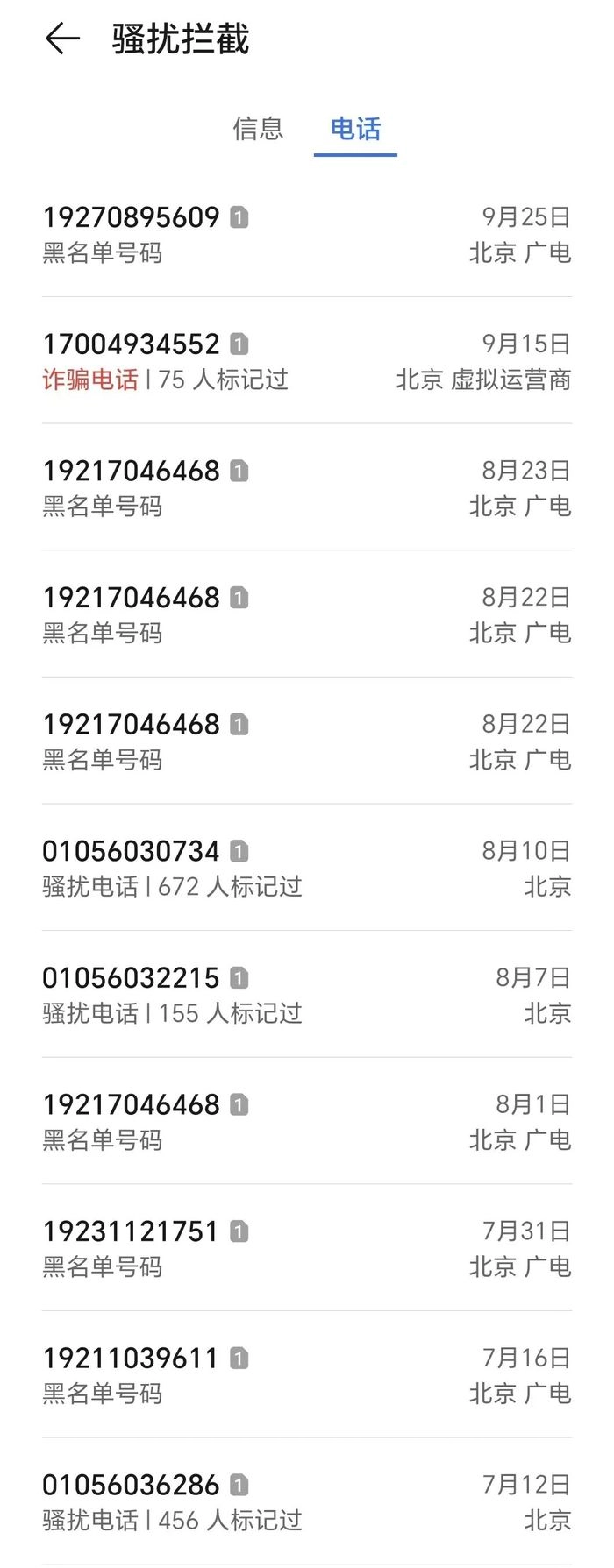Select the 电话 tab
Screen dimensions: 614x1568
point(355,129)
